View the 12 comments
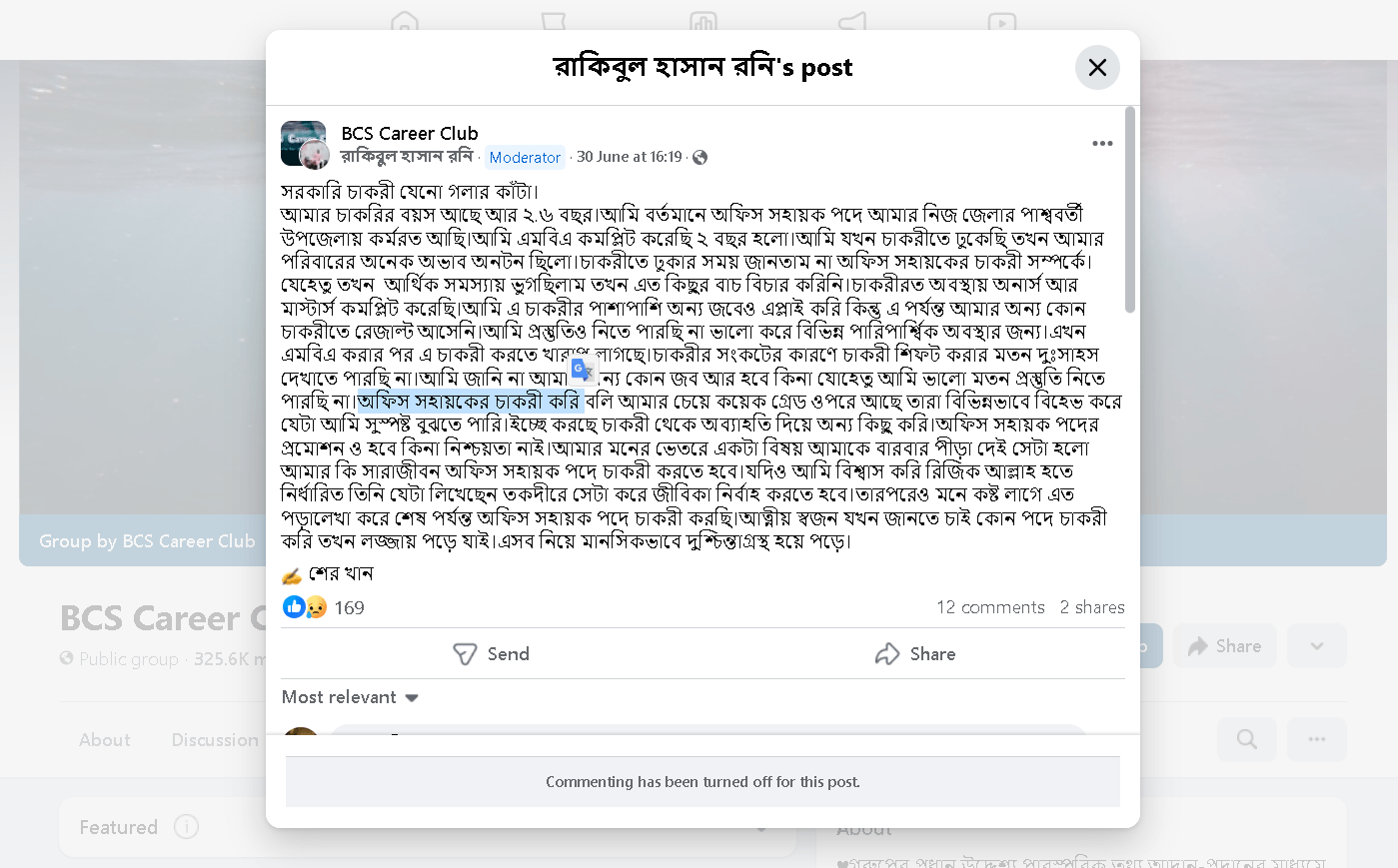The image size is (1398, 868). 989,607
